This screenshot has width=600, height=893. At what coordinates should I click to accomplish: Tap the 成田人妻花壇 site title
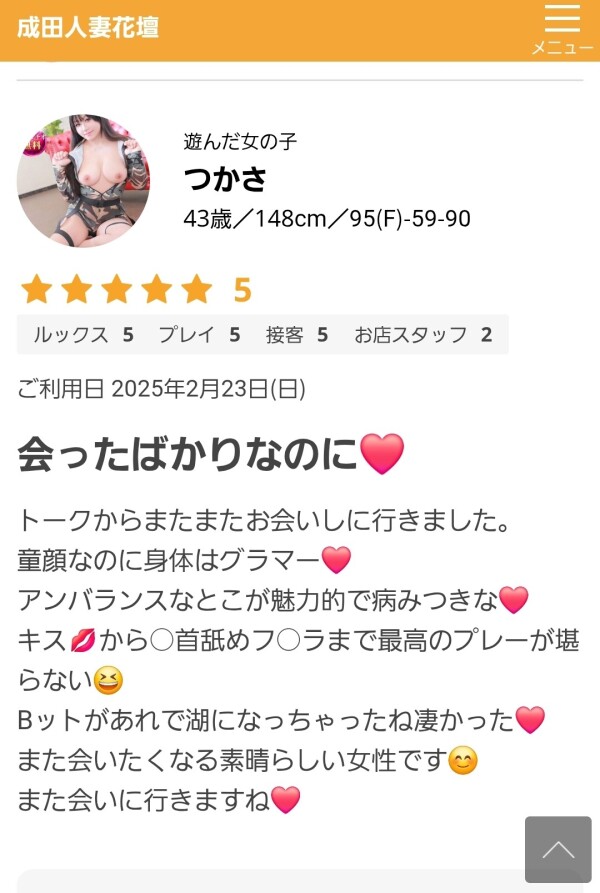(x=88, y=27)
